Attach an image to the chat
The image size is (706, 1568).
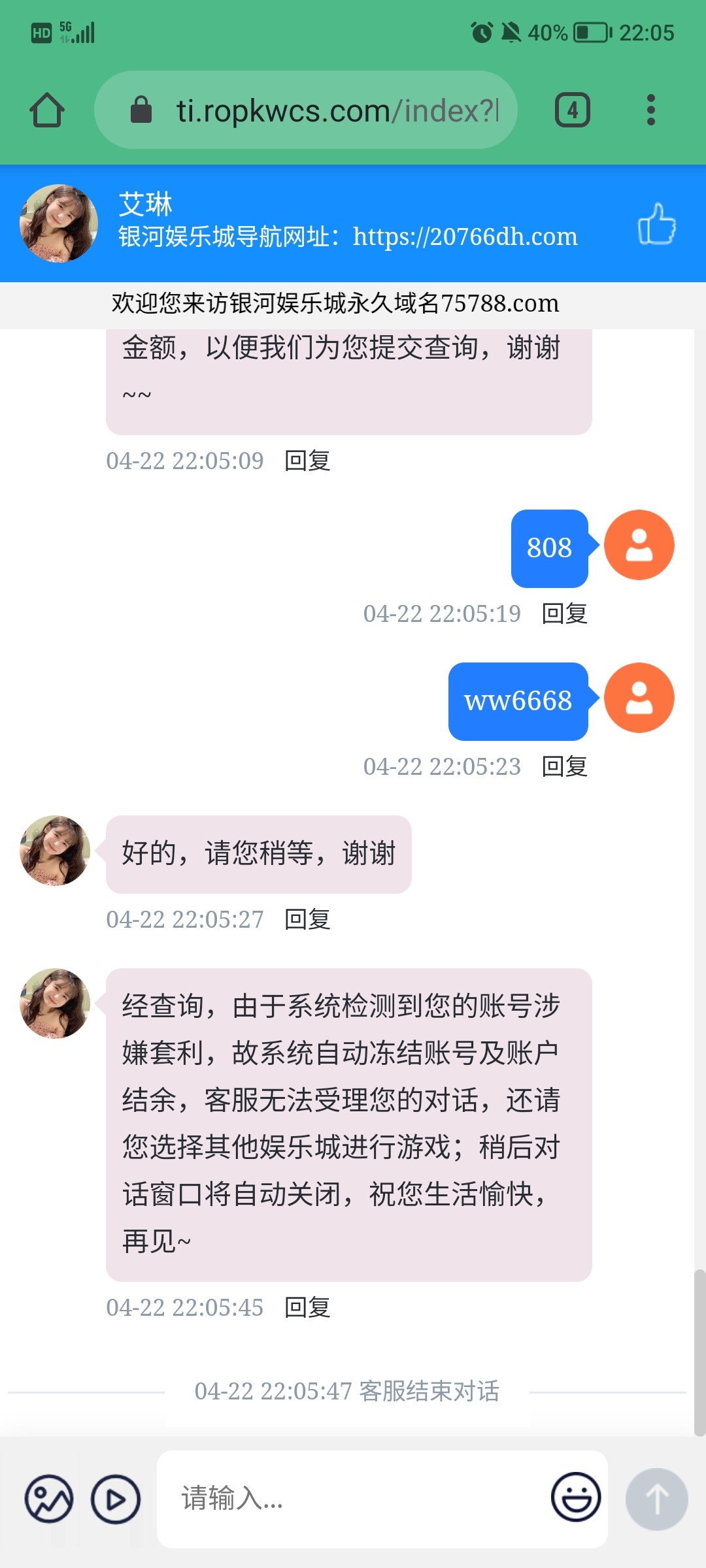pos(49,1499)
